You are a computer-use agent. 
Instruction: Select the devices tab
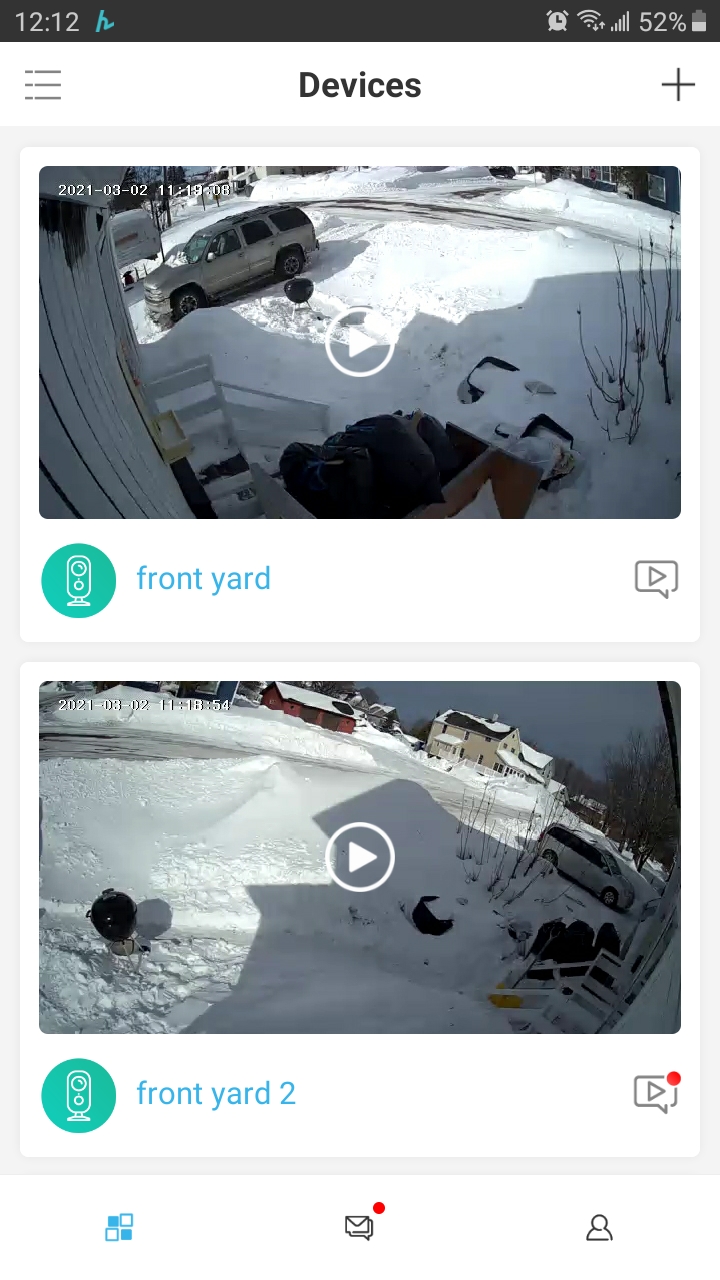(x=119, y=1227)
